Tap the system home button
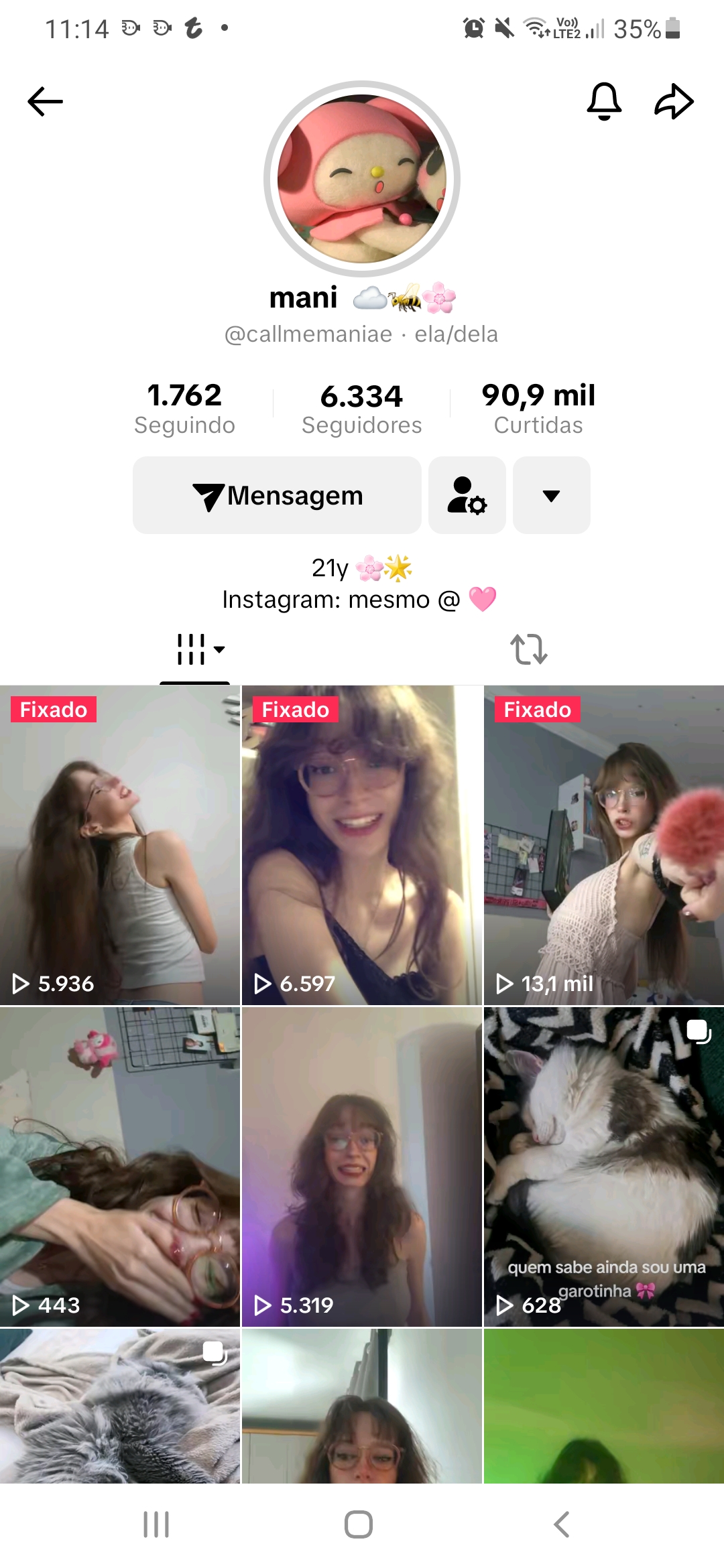This screenshot has height=1568, width=724. coord(359,1524)
